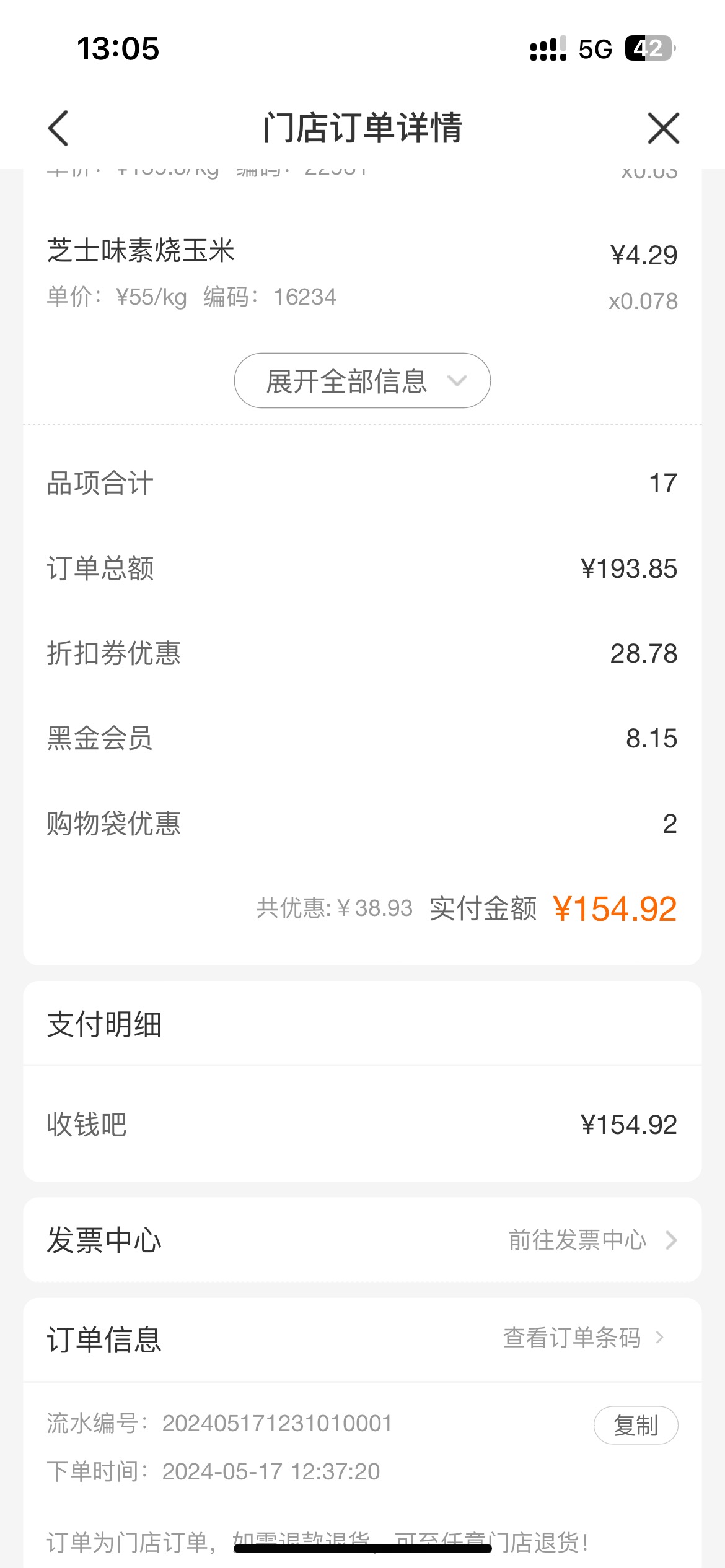Go back from the order details page

pyautogui.click(x=58, y=128)
